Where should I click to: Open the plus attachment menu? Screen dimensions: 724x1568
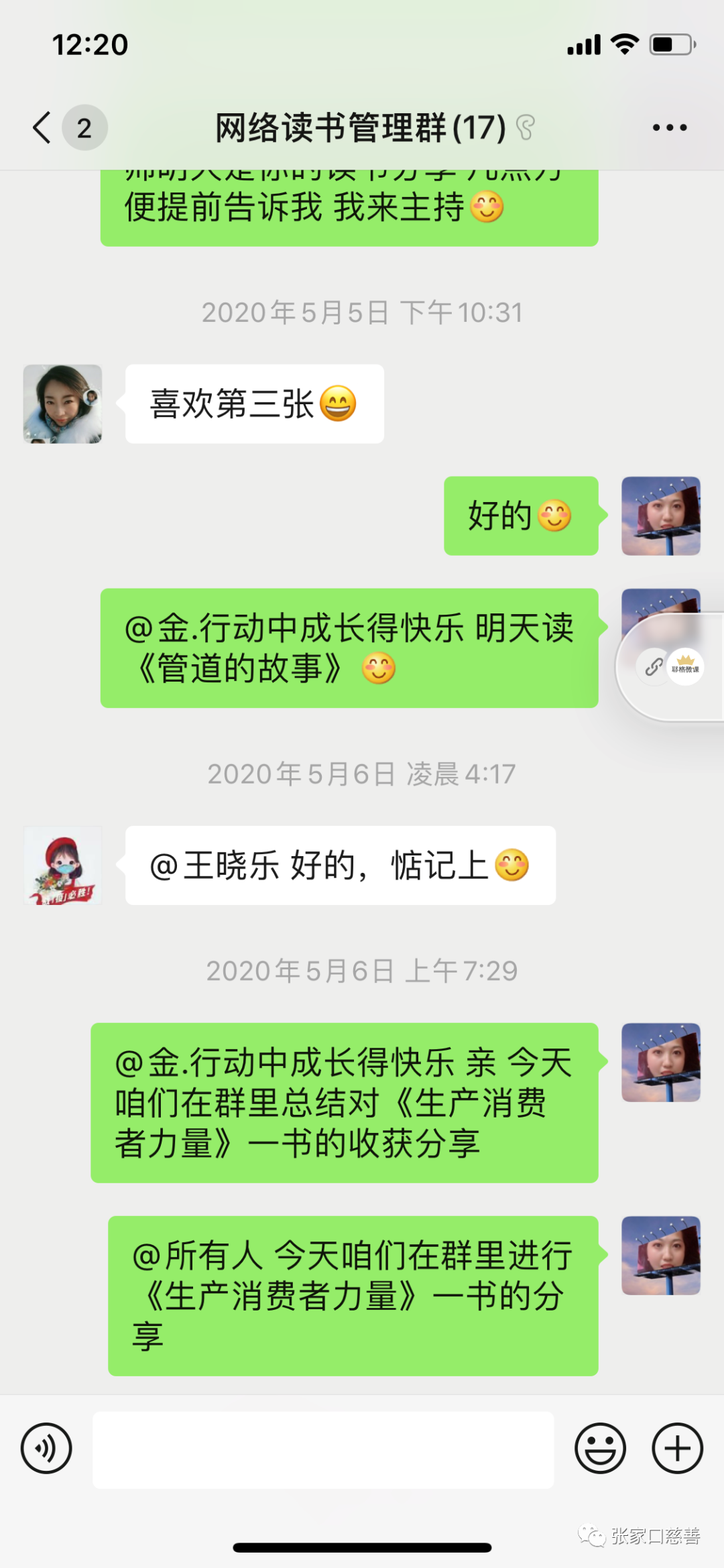tap(677, 1448)
